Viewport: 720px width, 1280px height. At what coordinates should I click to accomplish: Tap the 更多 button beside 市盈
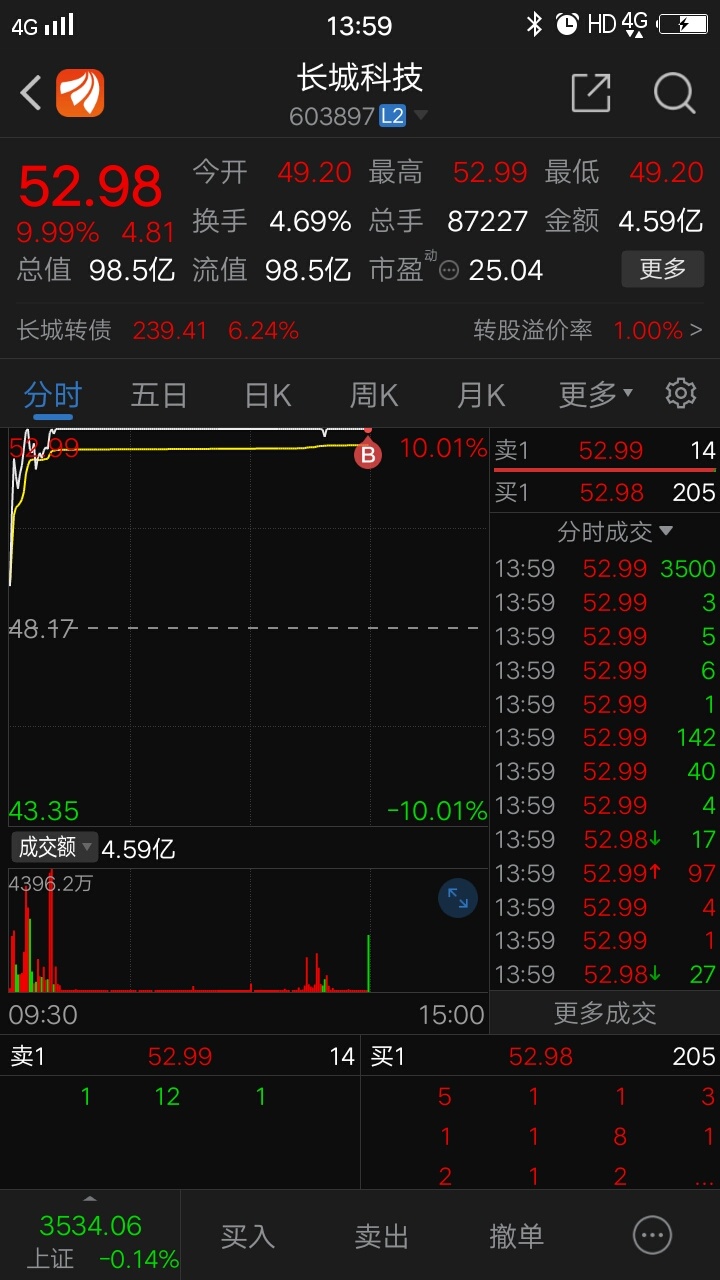coord(663,269)
